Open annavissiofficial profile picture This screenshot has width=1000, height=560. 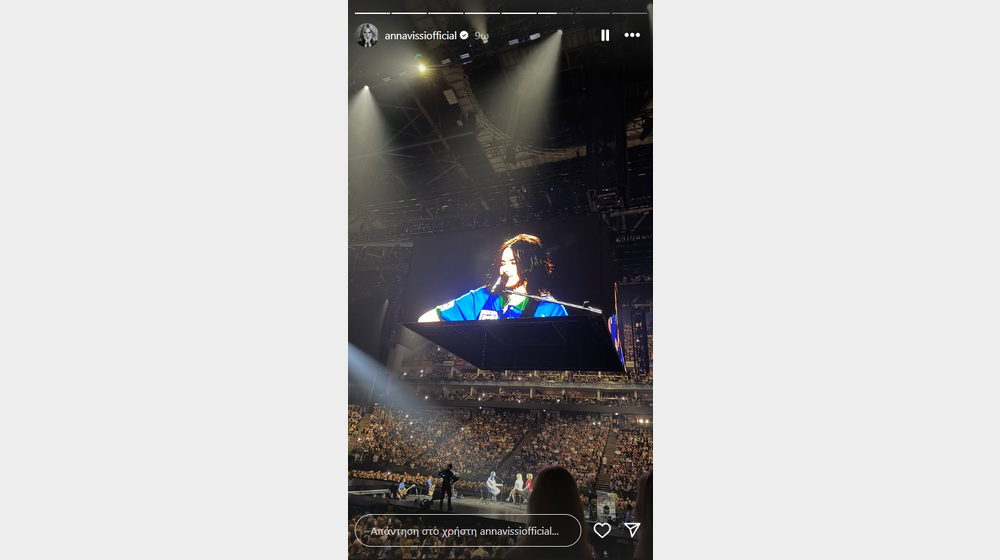tap(367, 35)
